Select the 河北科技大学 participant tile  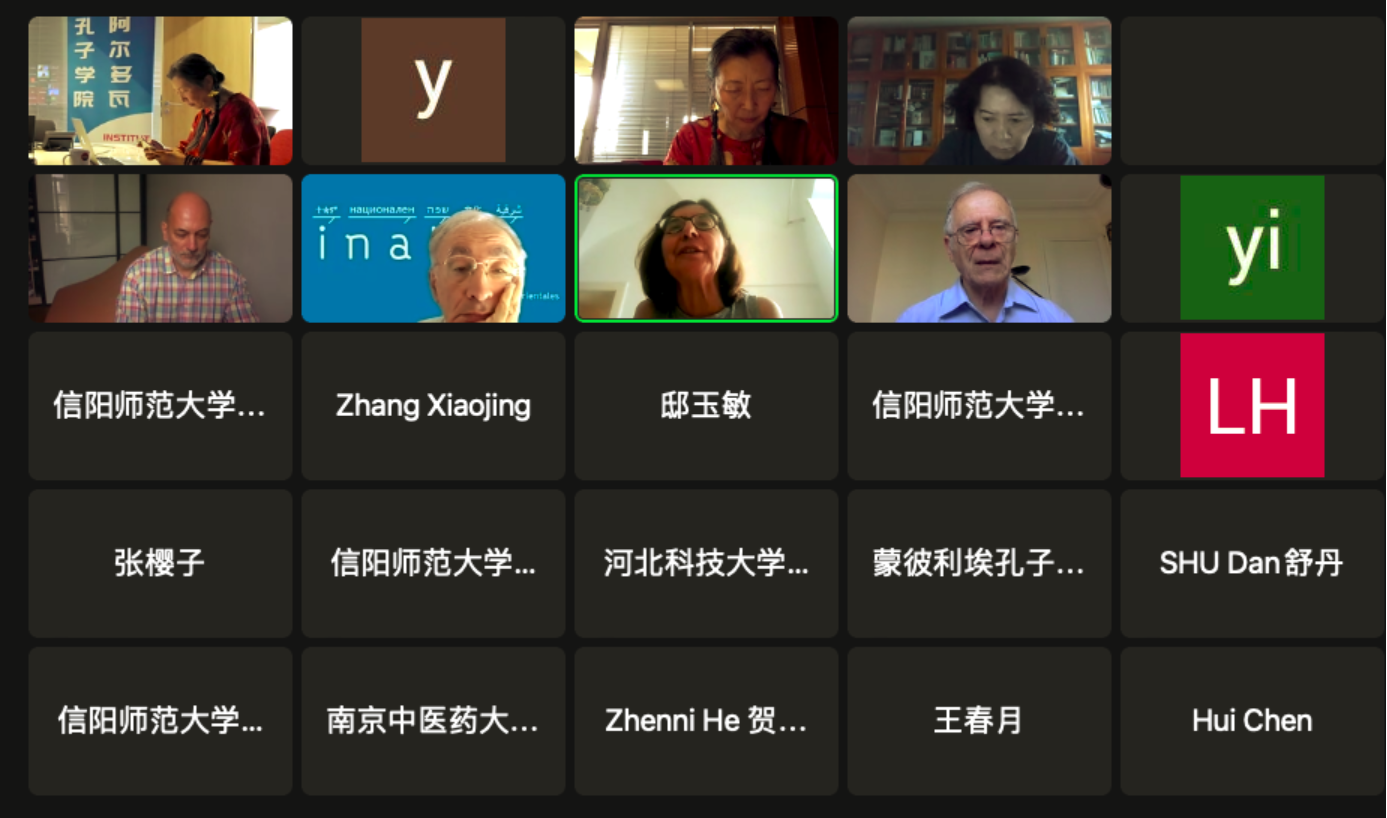(706, 563)
